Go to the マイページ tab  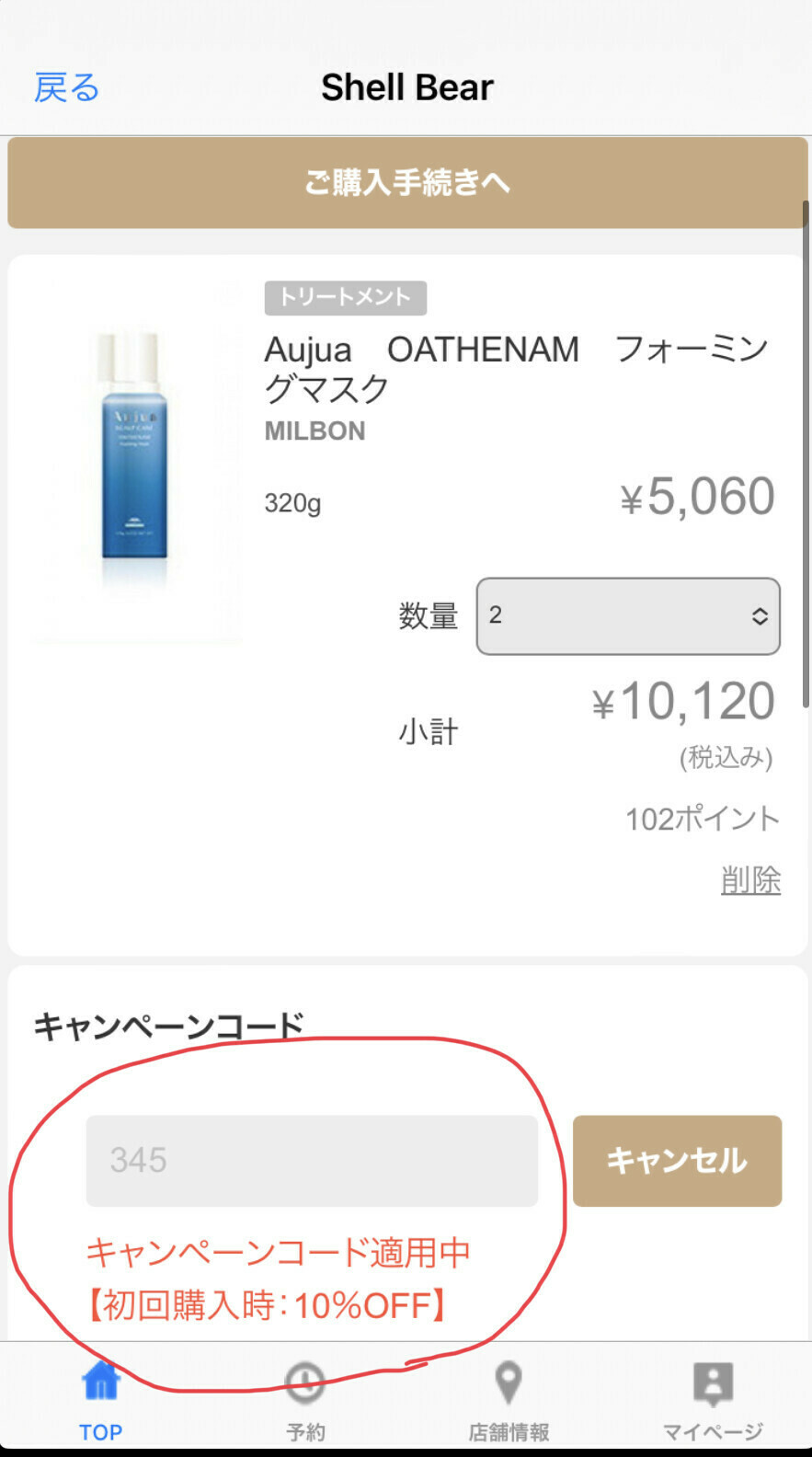point(712,1400)
